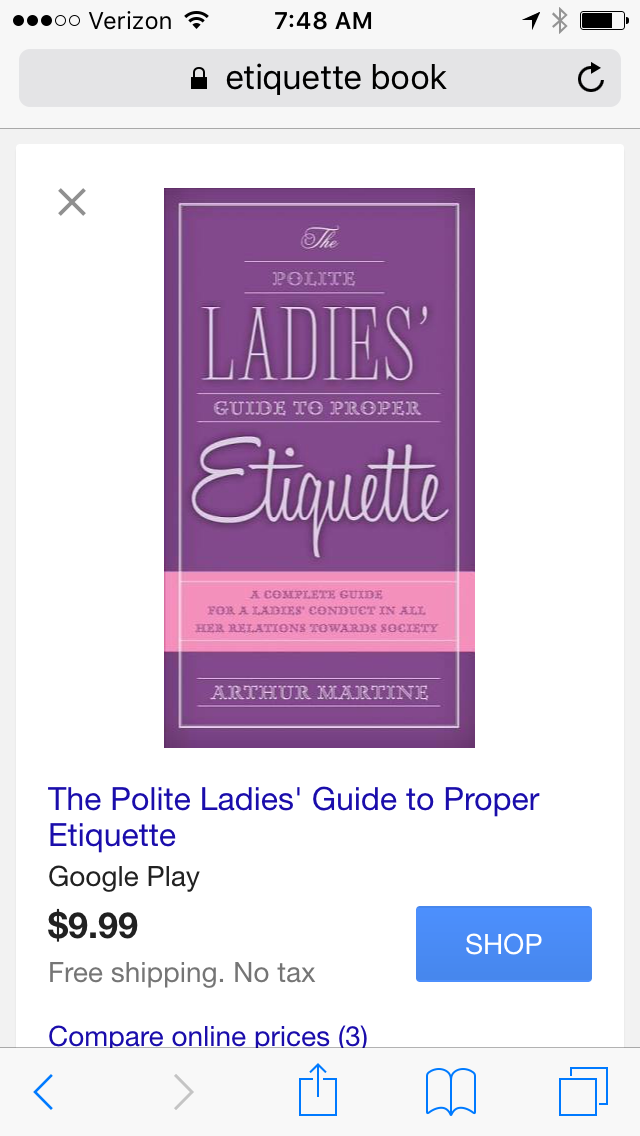Show open Safari tabs

(x=583, y=1091)
